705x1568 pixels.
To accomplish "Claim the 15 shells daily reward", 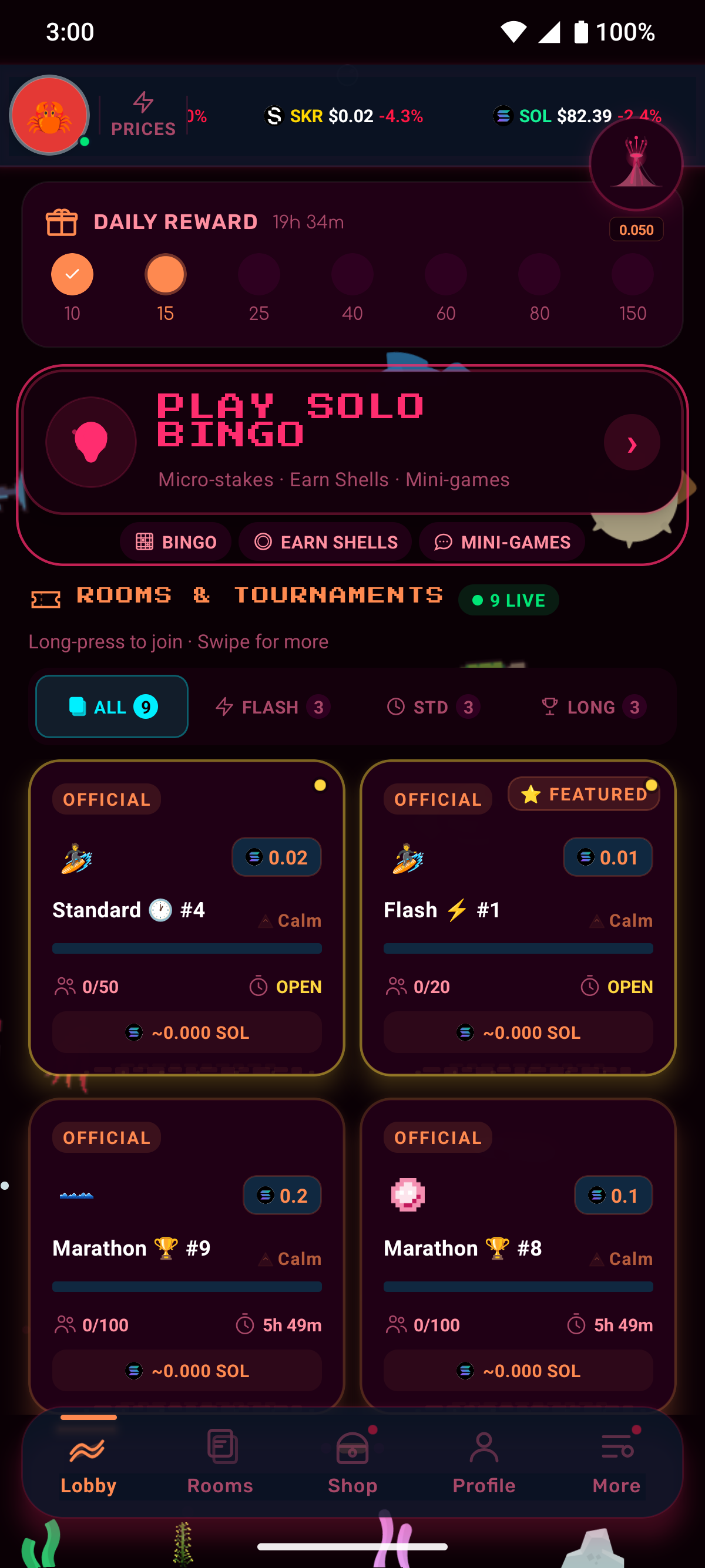I will [x=165, y=274].
